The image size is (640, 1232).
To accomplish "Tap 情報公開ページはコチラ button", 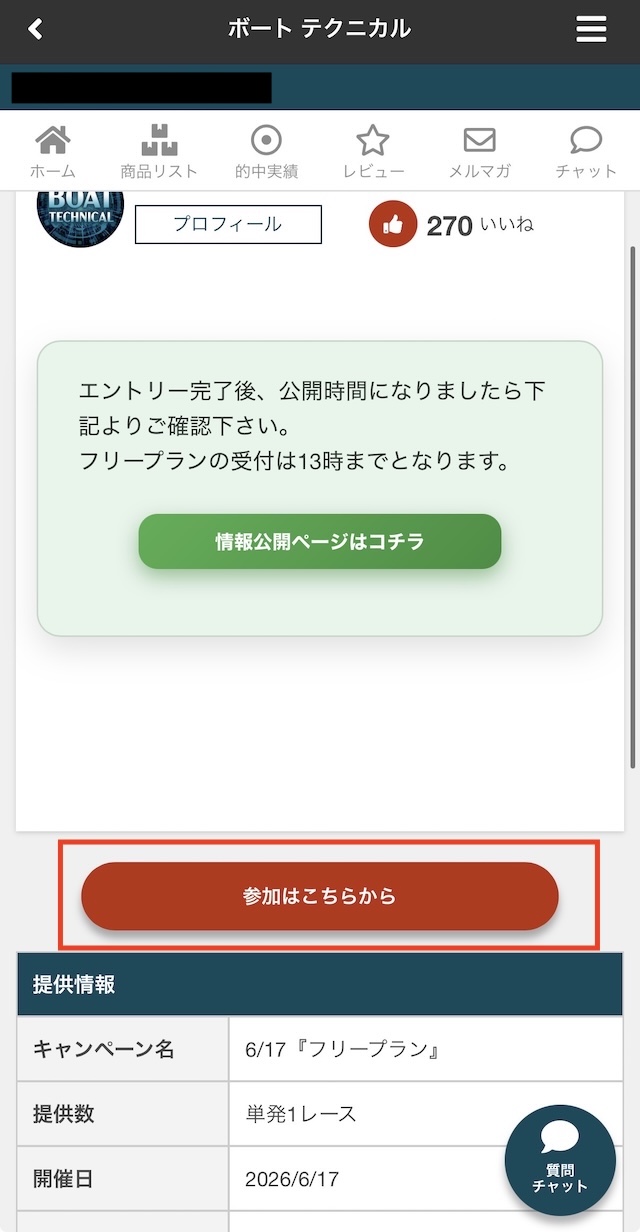I will tap(320, 541).
